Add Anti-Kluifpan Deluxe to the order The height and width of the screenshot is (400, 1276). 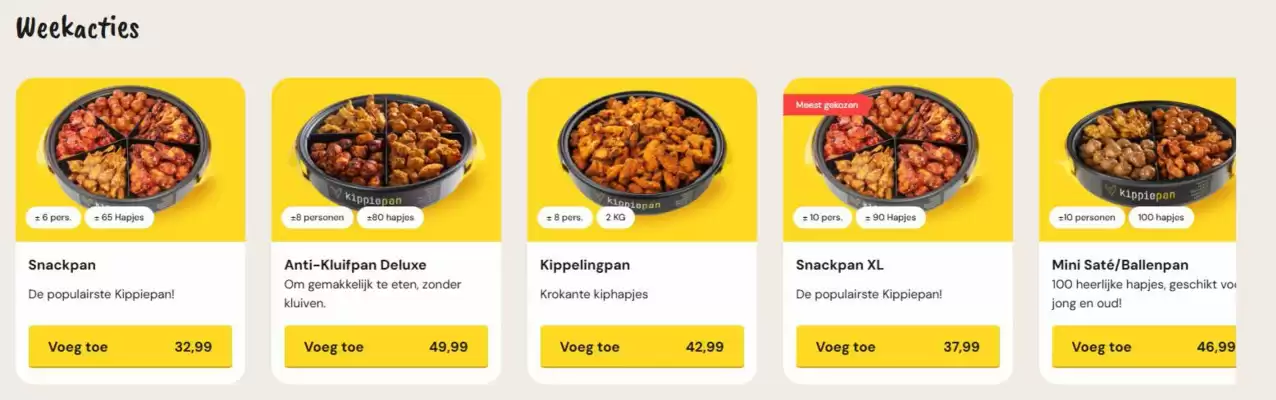386,347
